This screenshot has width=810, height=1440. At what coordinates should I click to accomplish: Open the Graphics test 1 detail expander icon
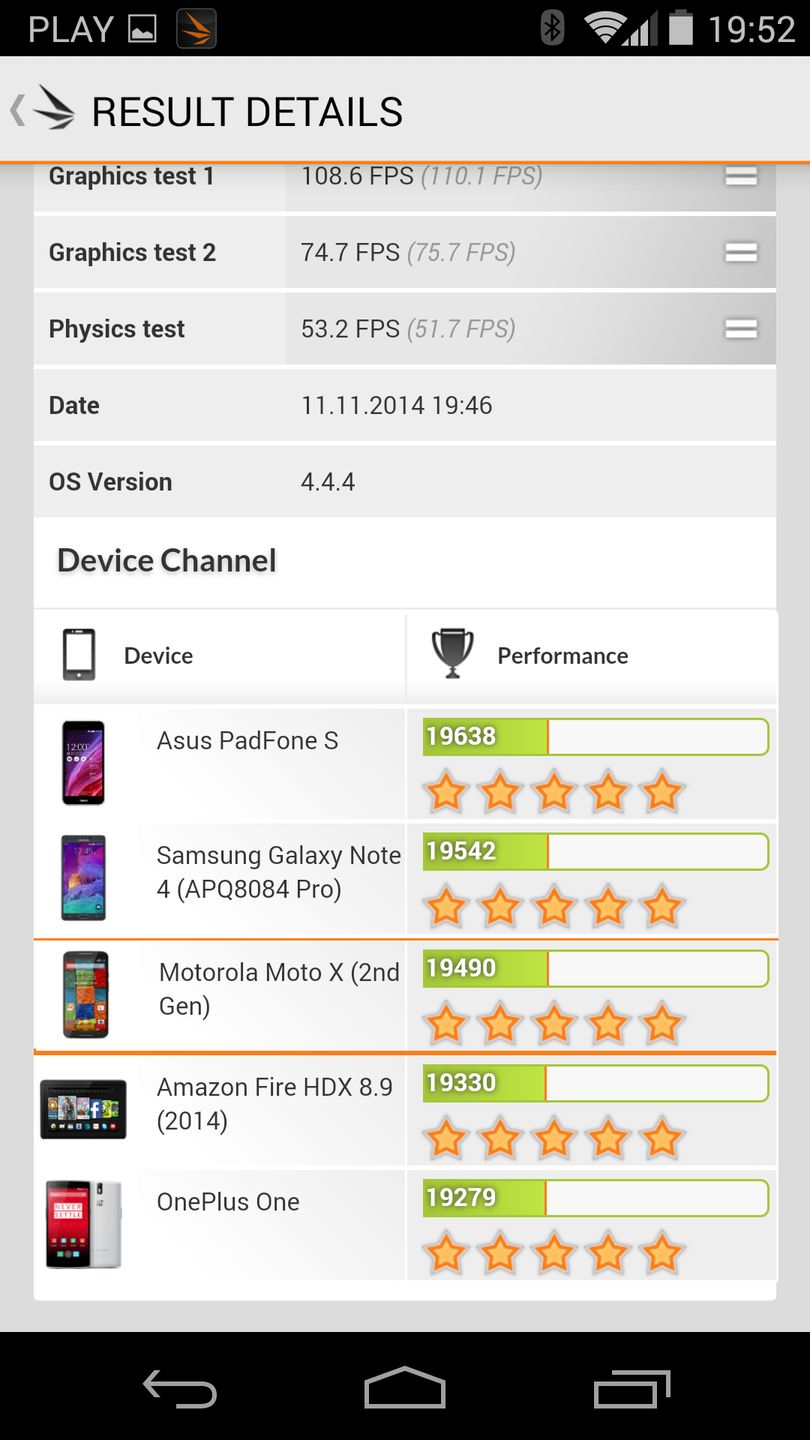741,175
